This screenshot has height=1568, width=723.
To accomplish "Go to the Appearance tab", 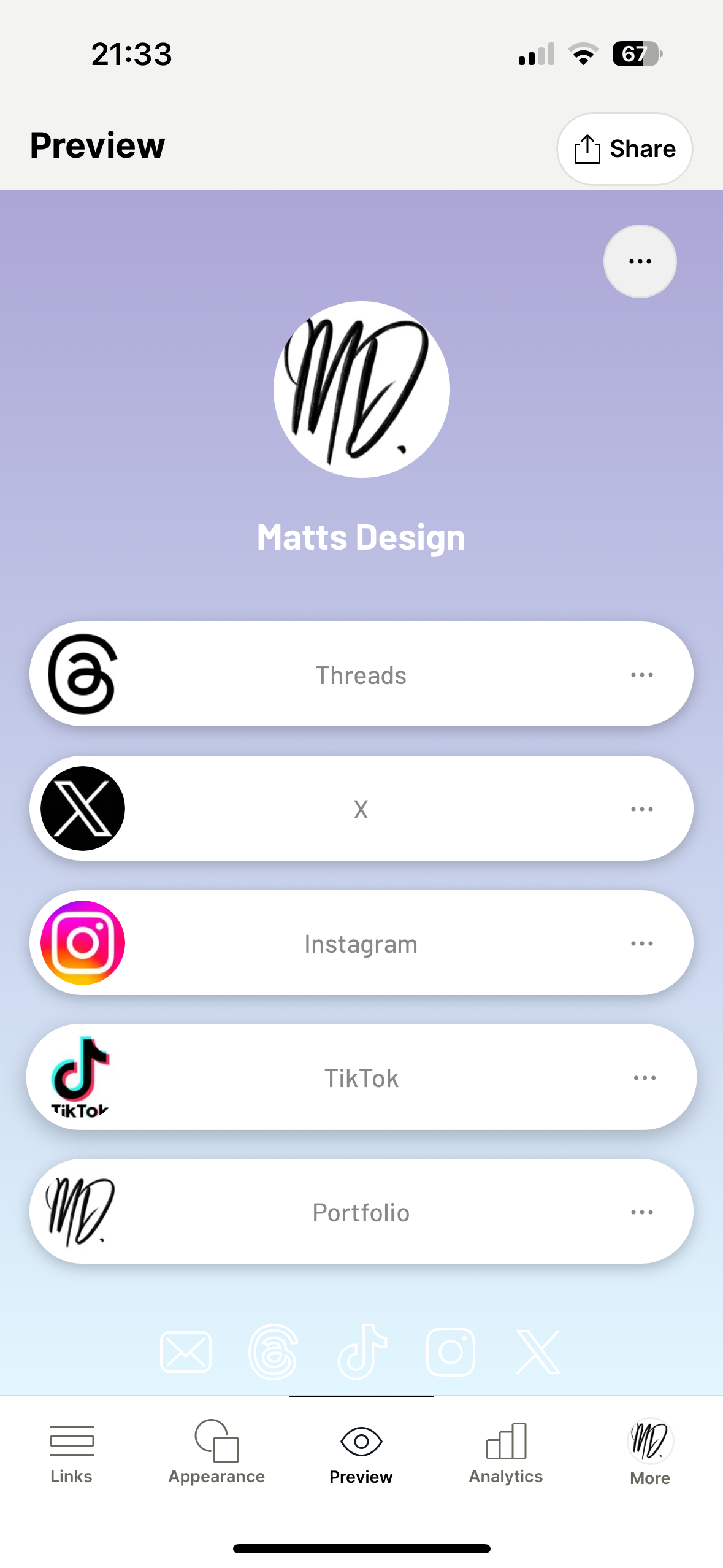I will coord(216,1452).
